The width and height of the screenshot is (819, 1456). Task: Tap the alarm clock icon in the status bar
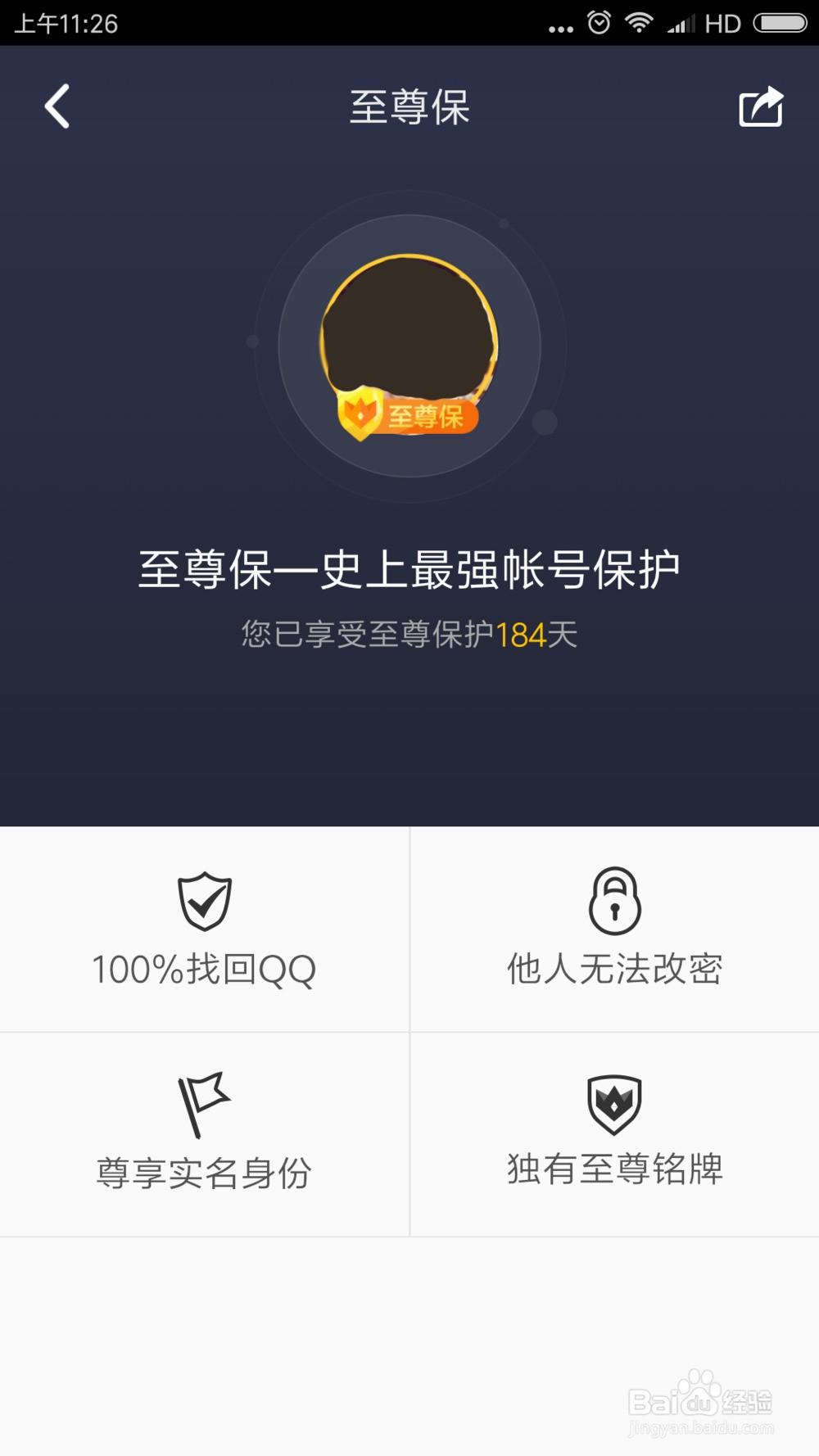[601, 23]
